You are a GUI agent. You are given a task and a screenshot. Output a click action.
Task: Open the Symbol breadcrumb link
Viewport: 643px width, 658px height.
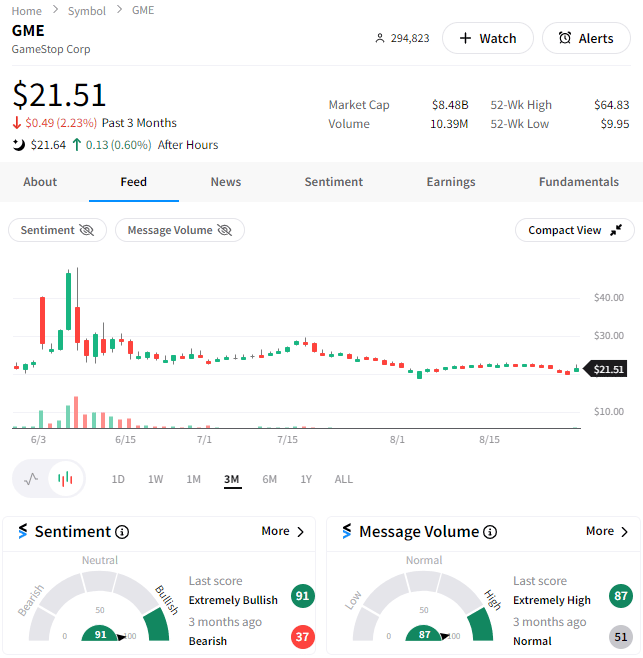87,10
